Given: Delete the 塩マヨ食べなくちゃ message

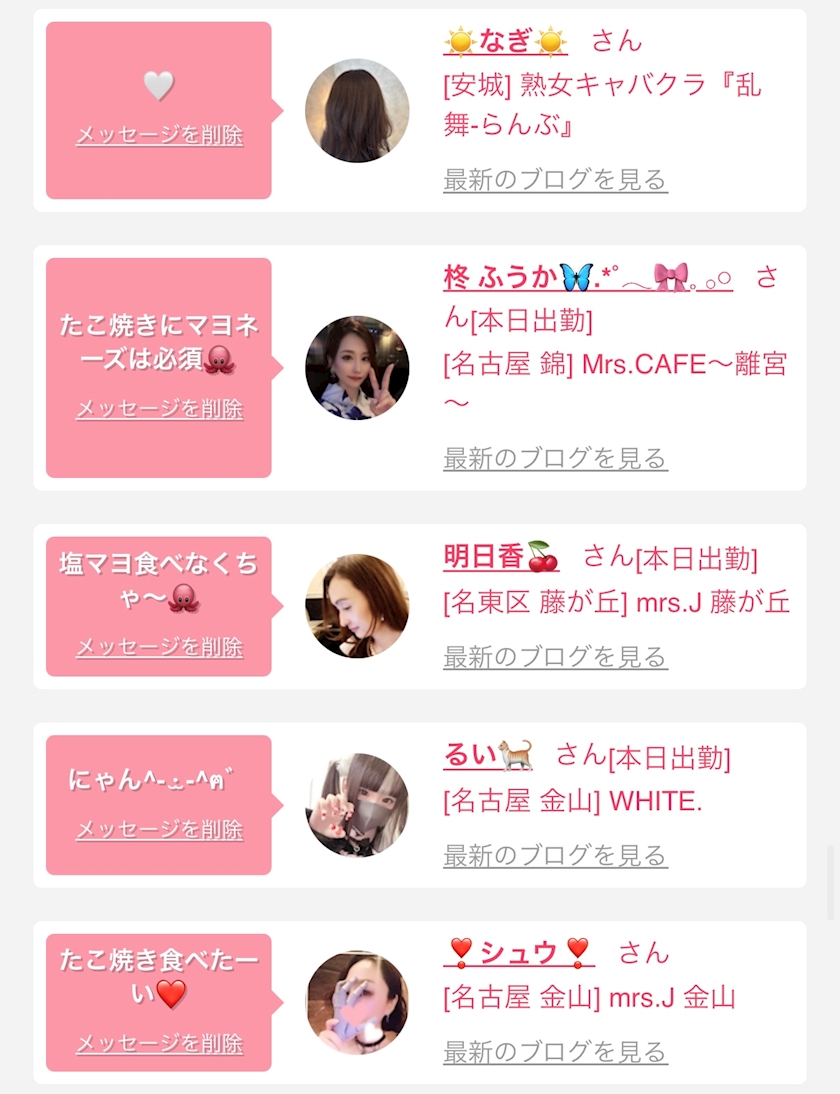Looking at the screenshot, I should pyautogui.click(x=159, y=647).
